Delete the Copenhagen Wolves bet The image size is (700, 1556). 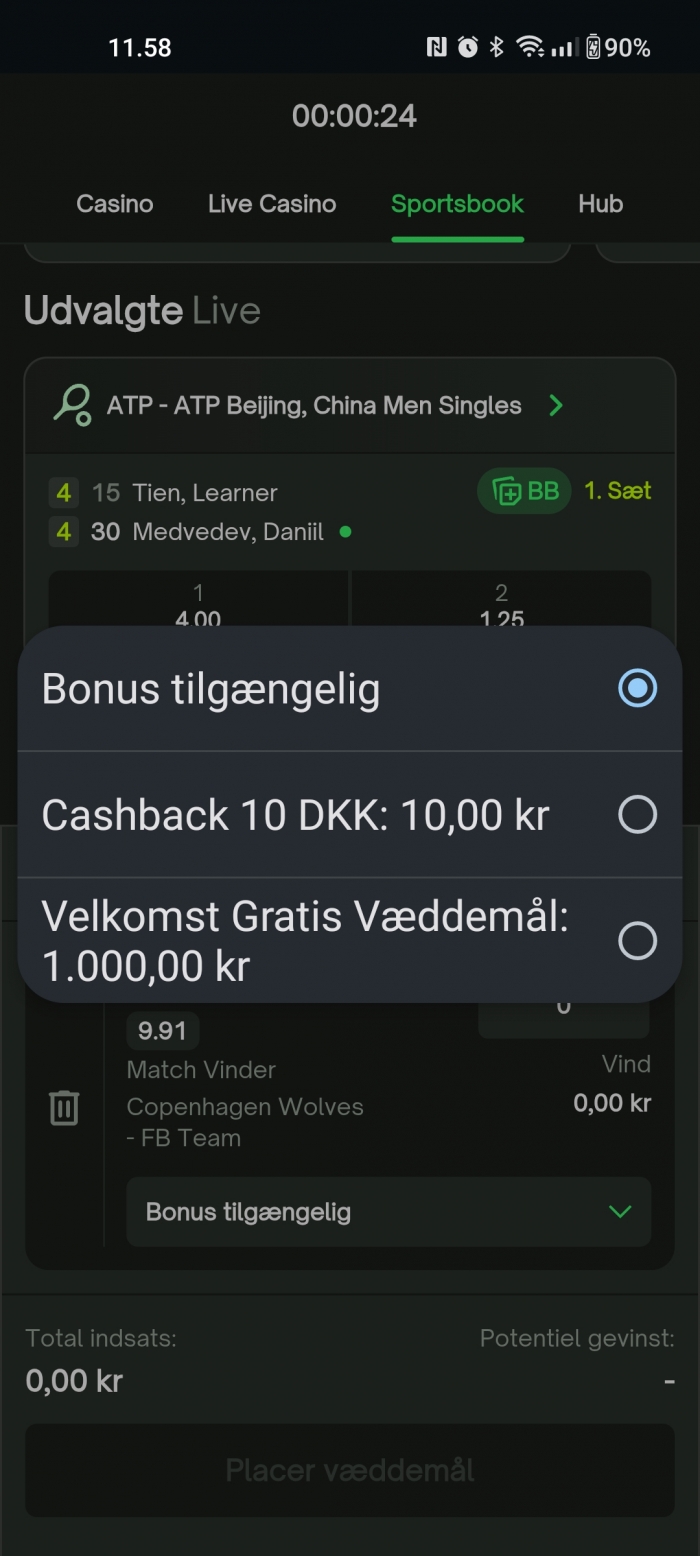click(64, 1107)
